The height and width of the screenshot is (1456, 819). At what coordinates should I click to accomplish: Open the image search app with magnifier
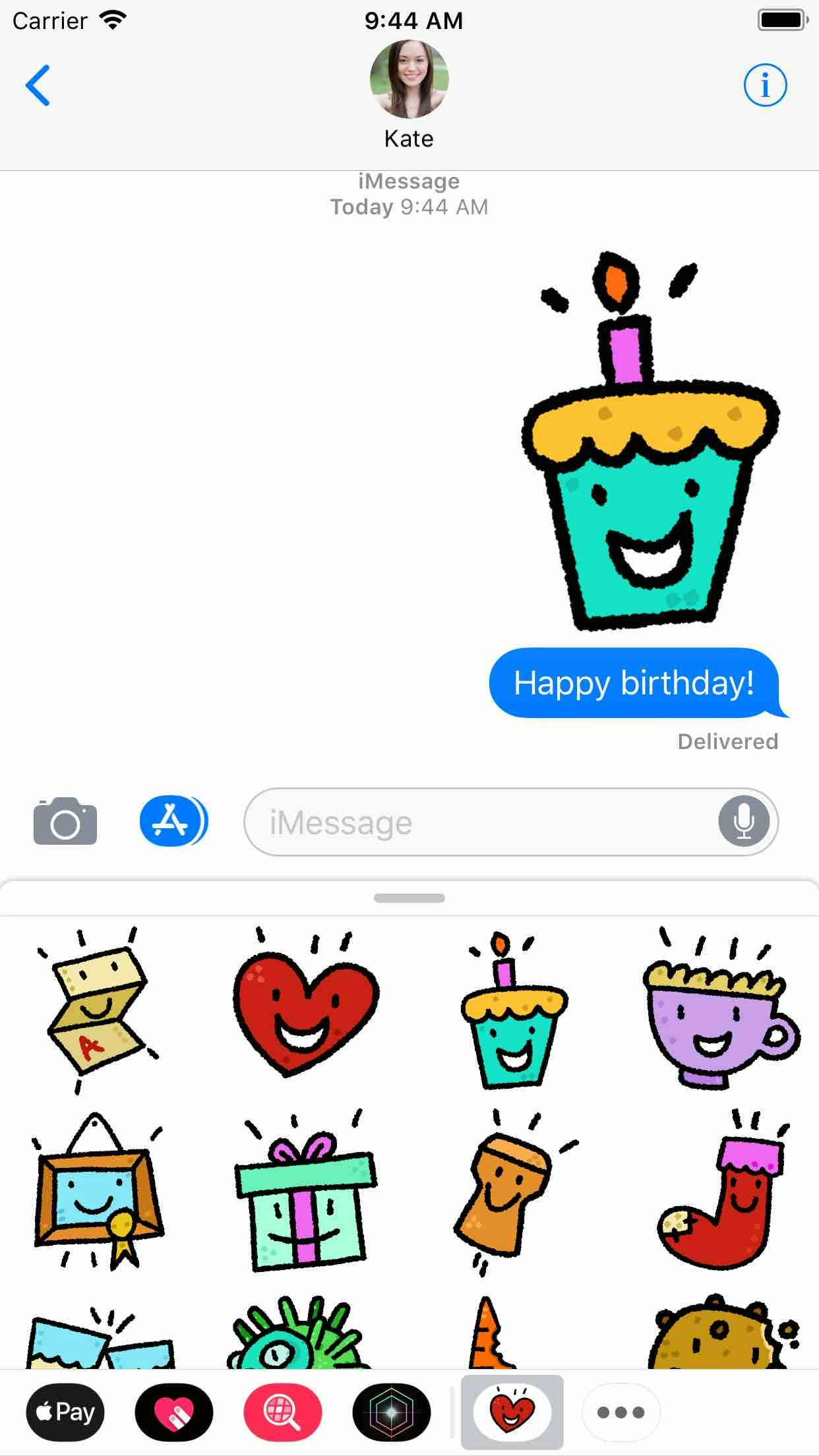coord(283,1412)
